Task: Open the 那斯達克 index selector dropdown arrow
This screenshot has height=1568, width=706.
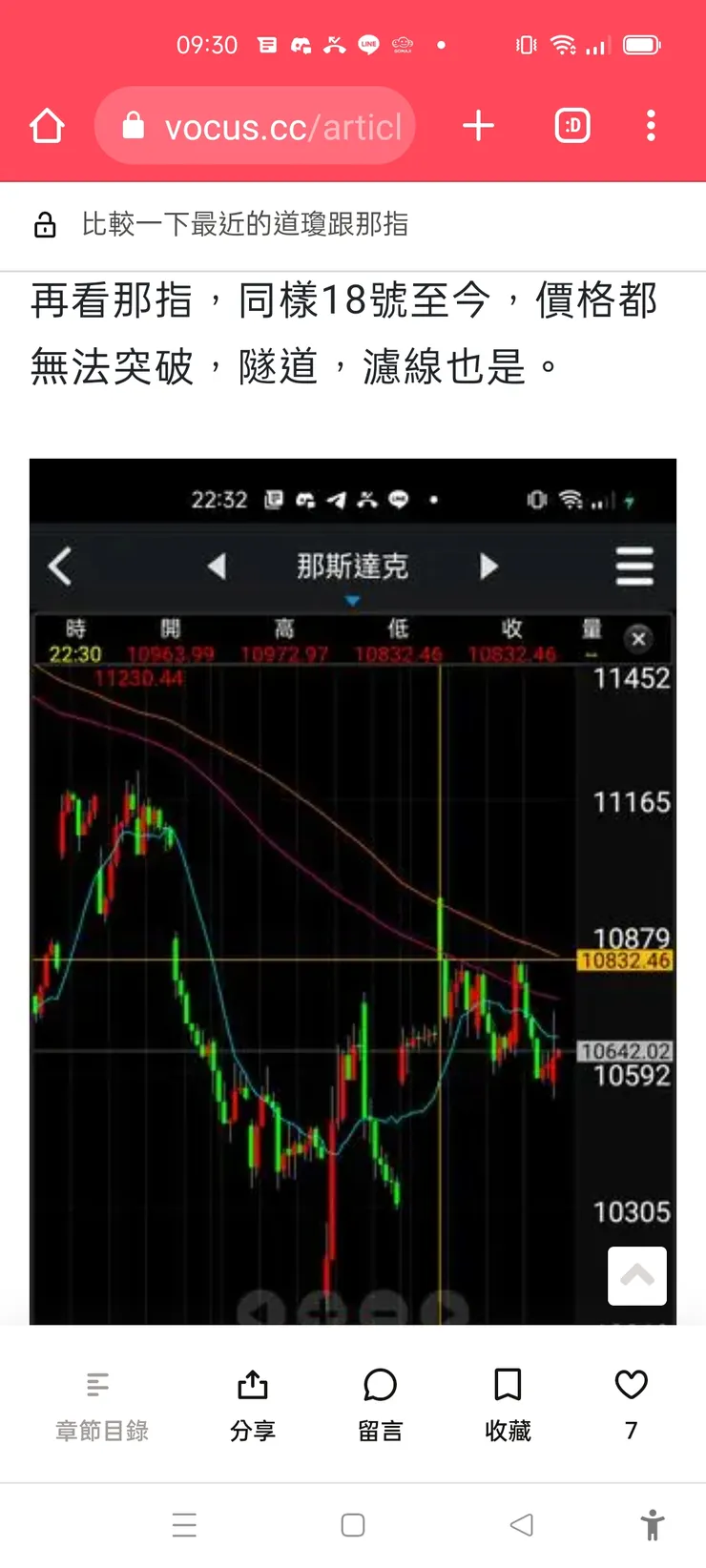Action: click(353, 601)
